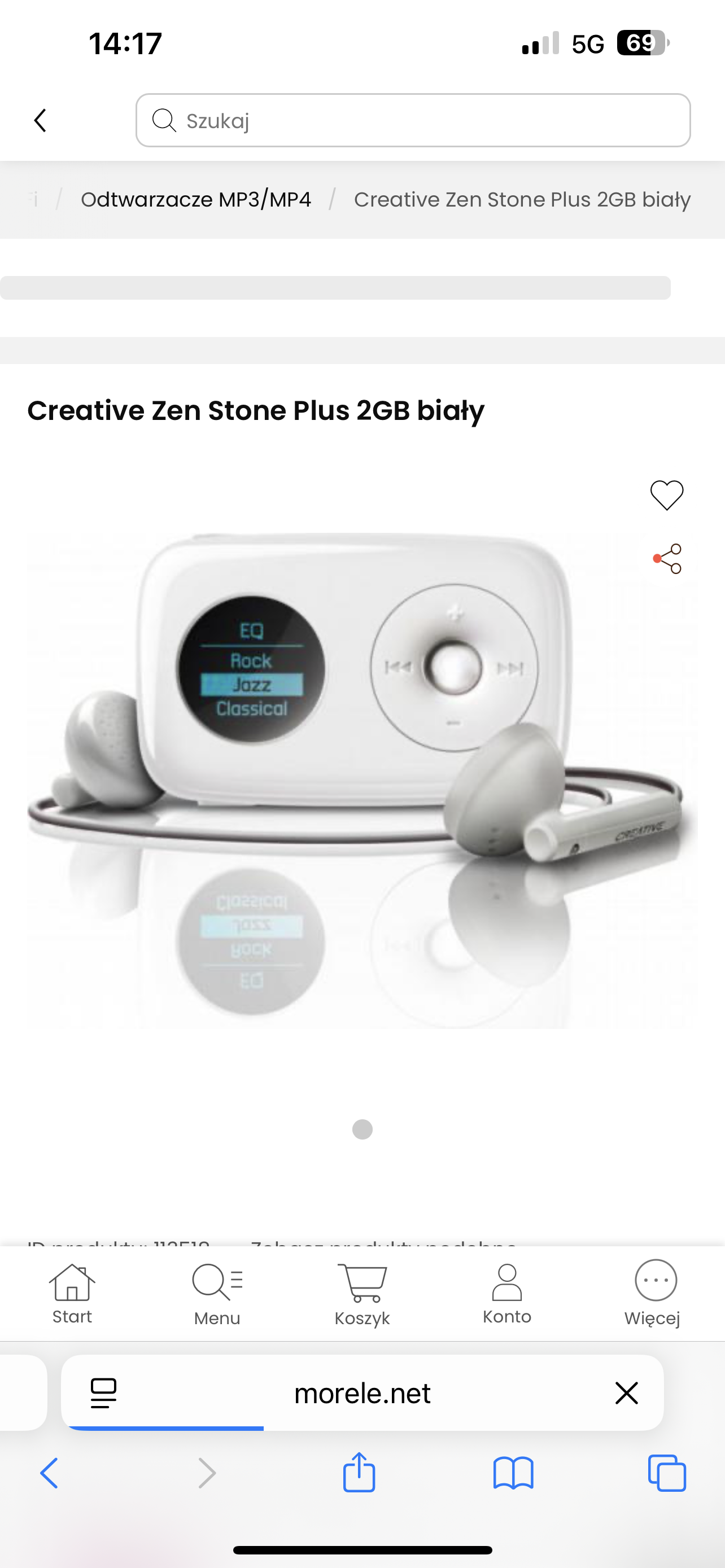Image resolution: width=725 pixels, height=1568 pixels.
Task: Open the Koszyk cart tab
Action: coord(362,1295)
